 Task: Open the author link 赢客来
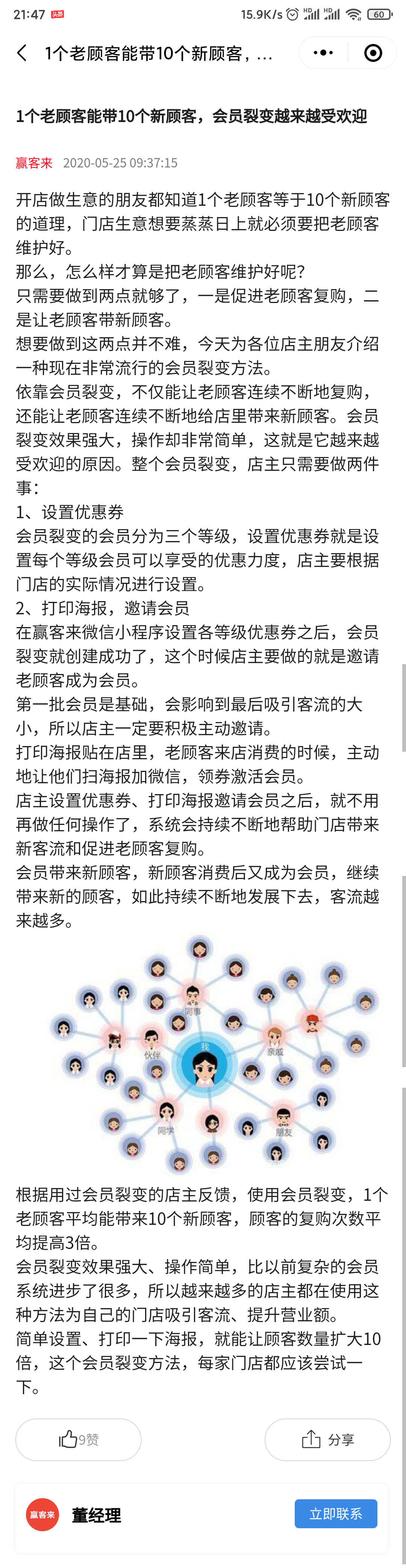[34, 163]
